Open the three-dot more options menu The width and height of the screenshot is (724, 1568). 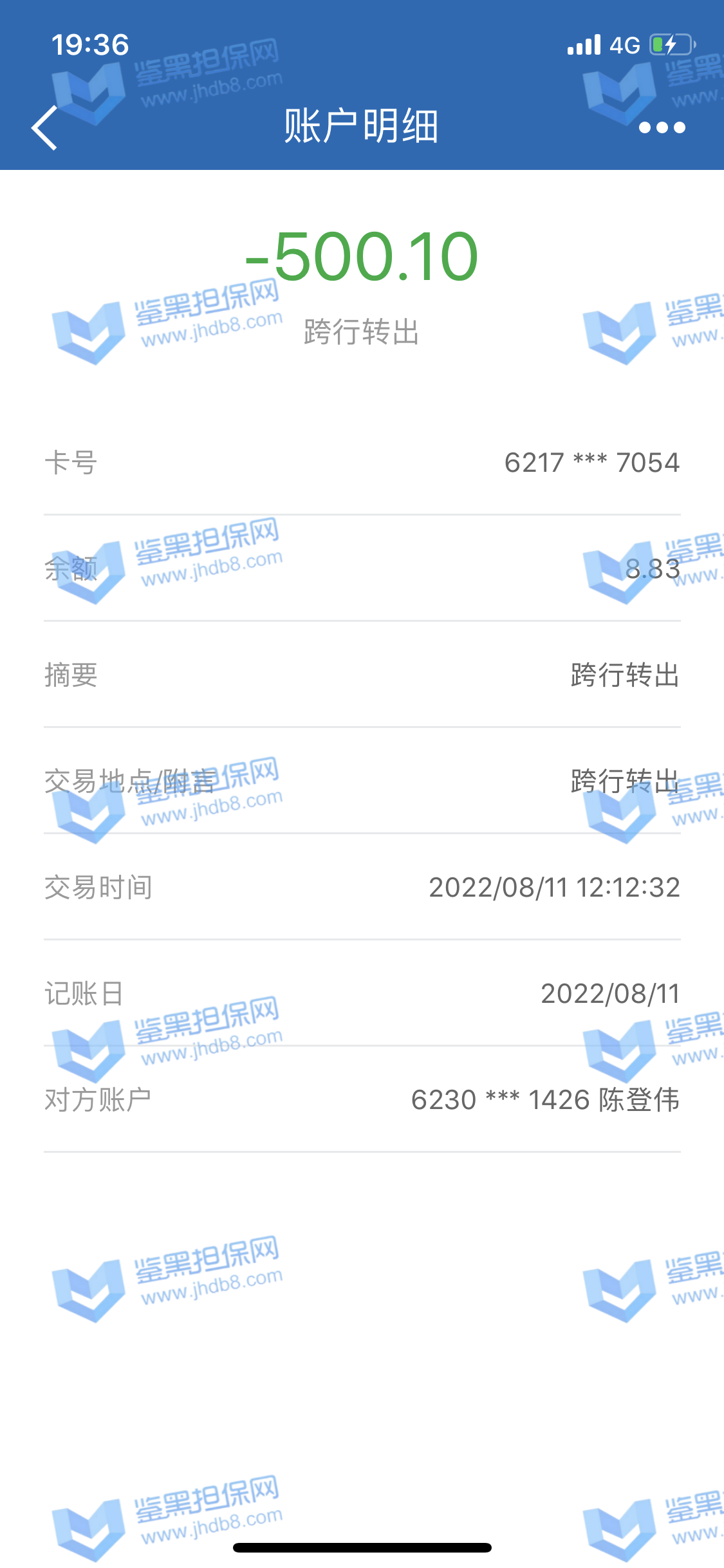pyautogui.click(x=662, y=127)
